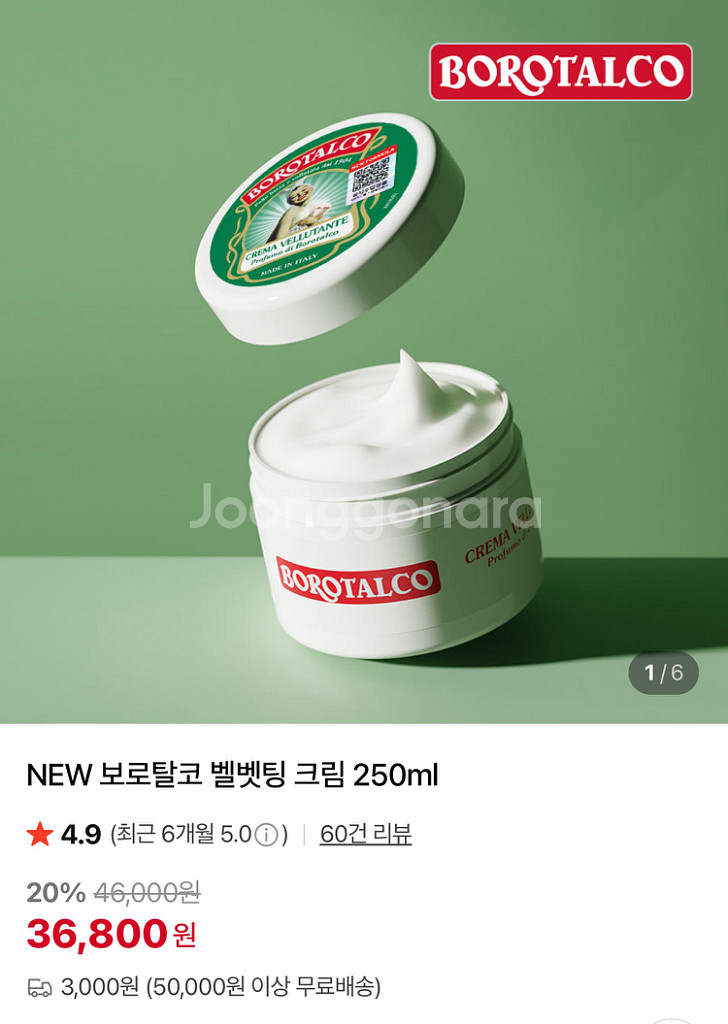Open the 60건 리뷰 reviews link
728x1024 pixels.
click(365, 834)
